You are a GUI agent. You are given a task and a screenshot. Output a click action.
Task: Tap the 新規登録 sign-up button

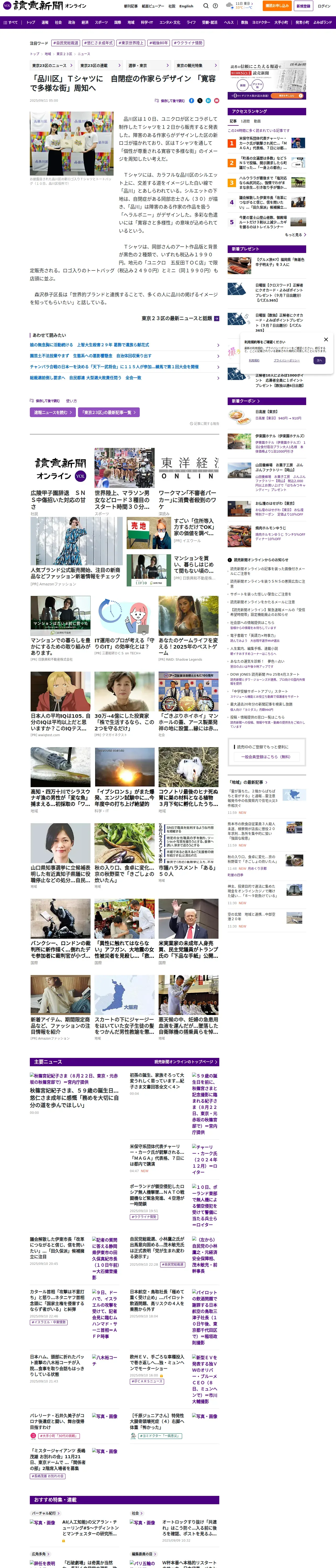pos(303,6)
